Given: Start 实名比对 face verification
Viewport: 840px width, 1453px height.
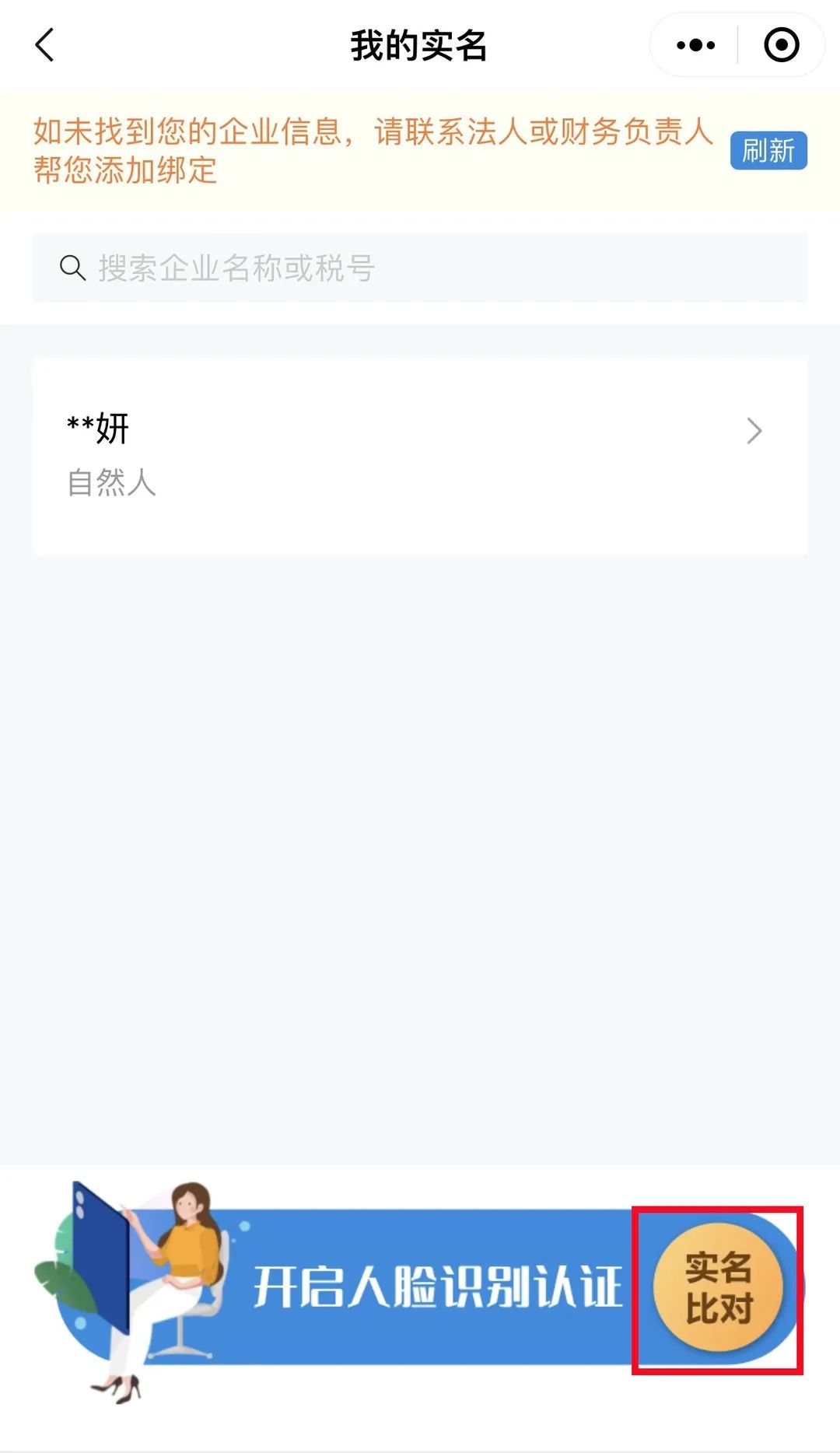Looking at the screenshot, I should 717,1288.
